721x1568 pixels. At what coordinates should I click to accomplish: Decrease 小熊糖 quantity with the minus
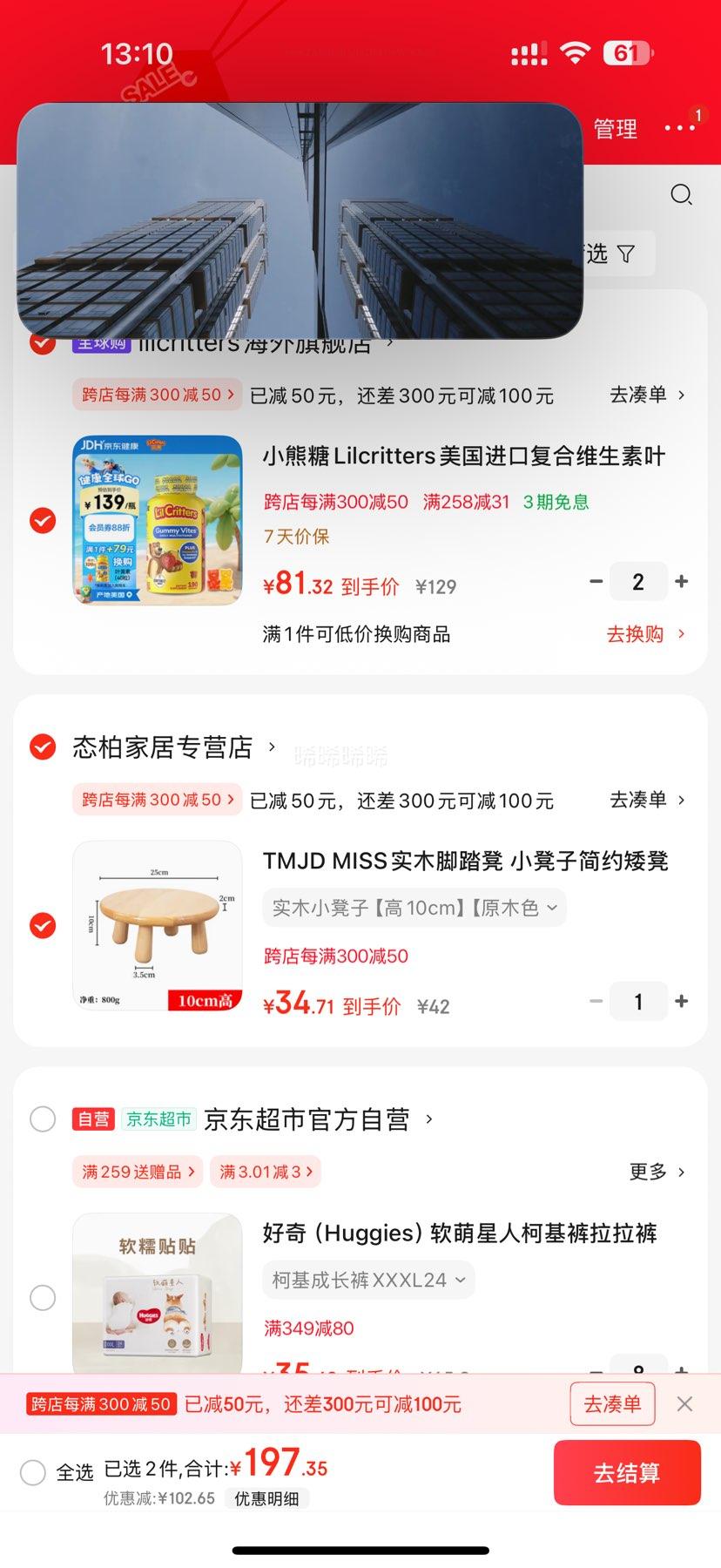point(596,581)
